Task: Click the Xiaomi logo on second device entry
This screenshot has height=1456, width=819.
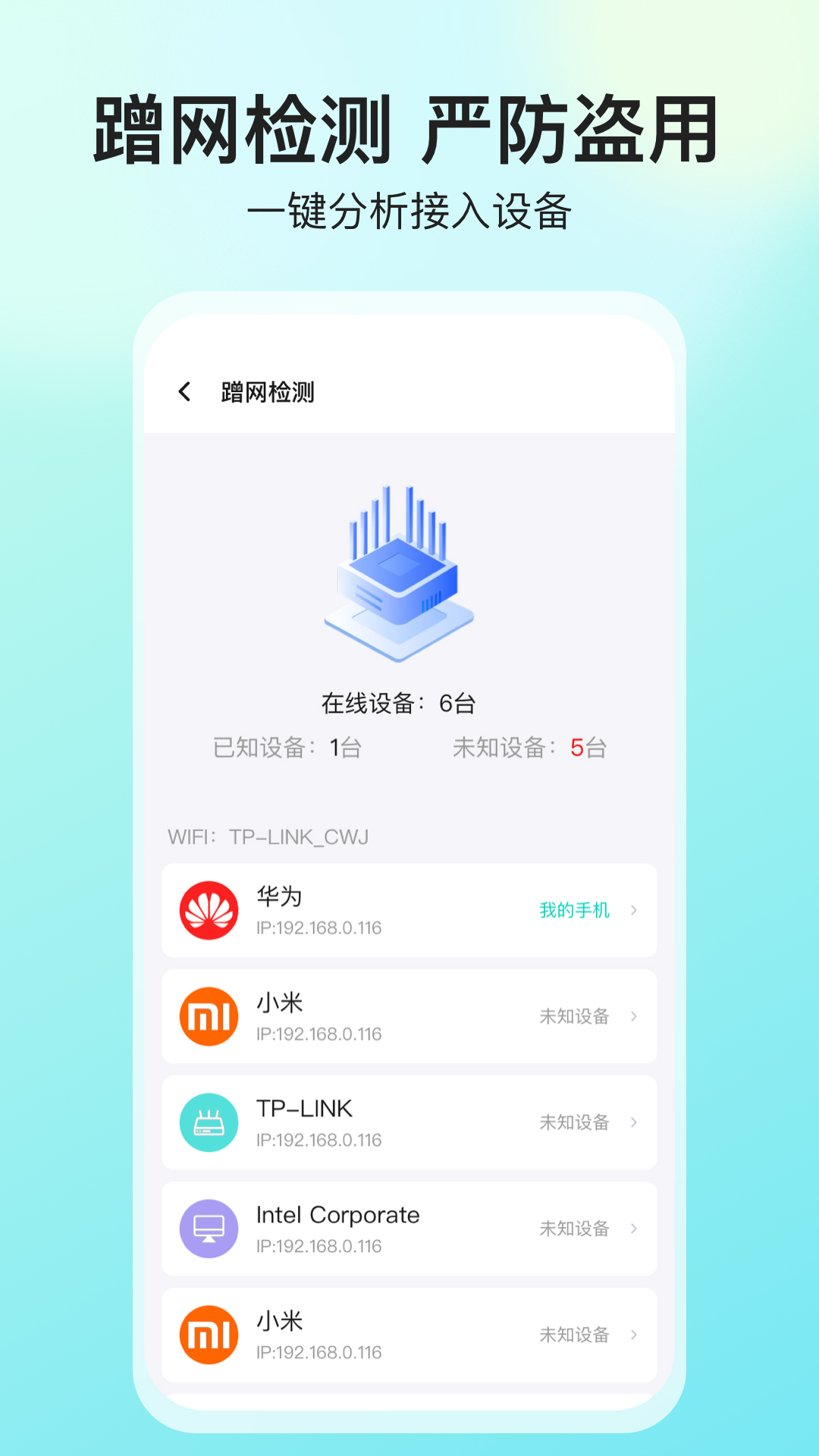Action: (209, 1017)
